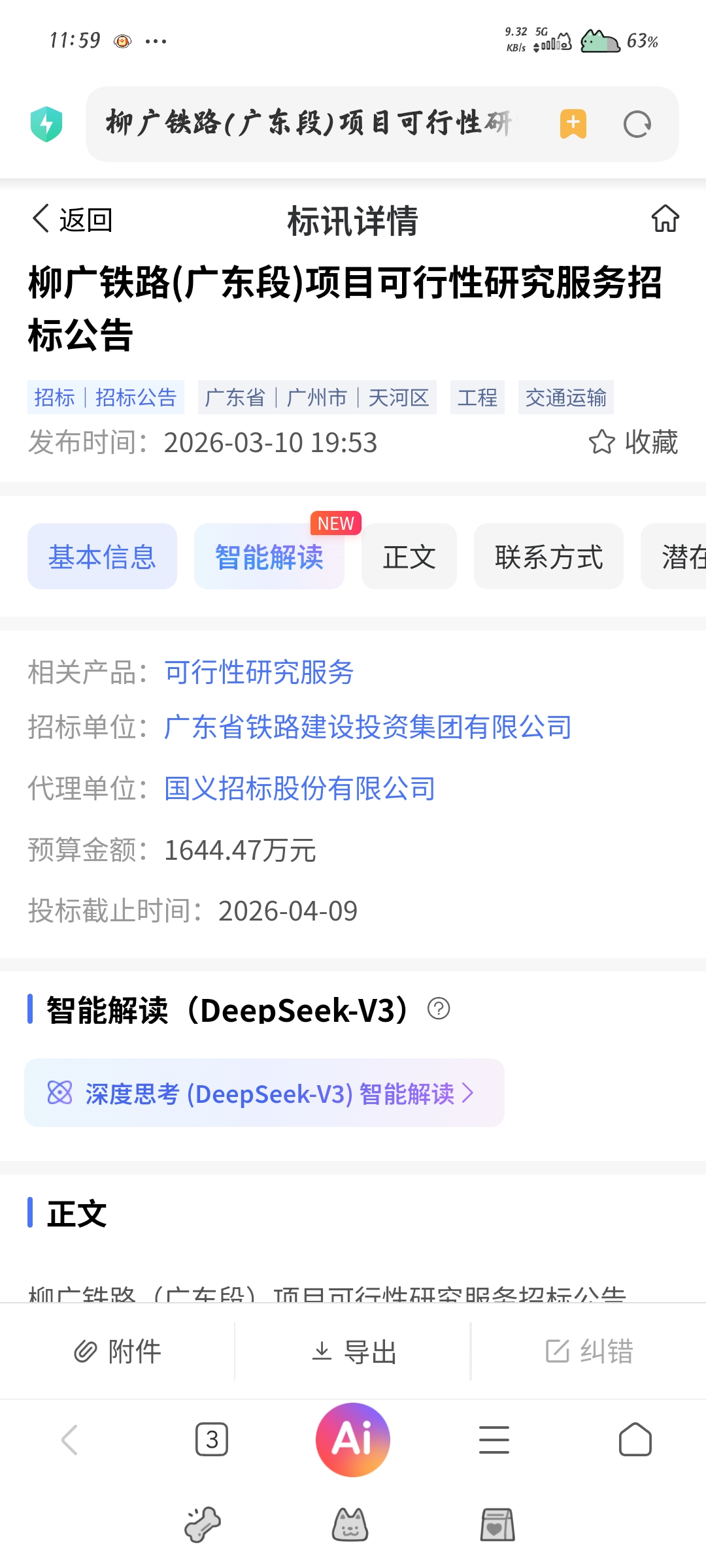Switch to 智能解读 tab

pyautogui.click(x=269, y=557)
